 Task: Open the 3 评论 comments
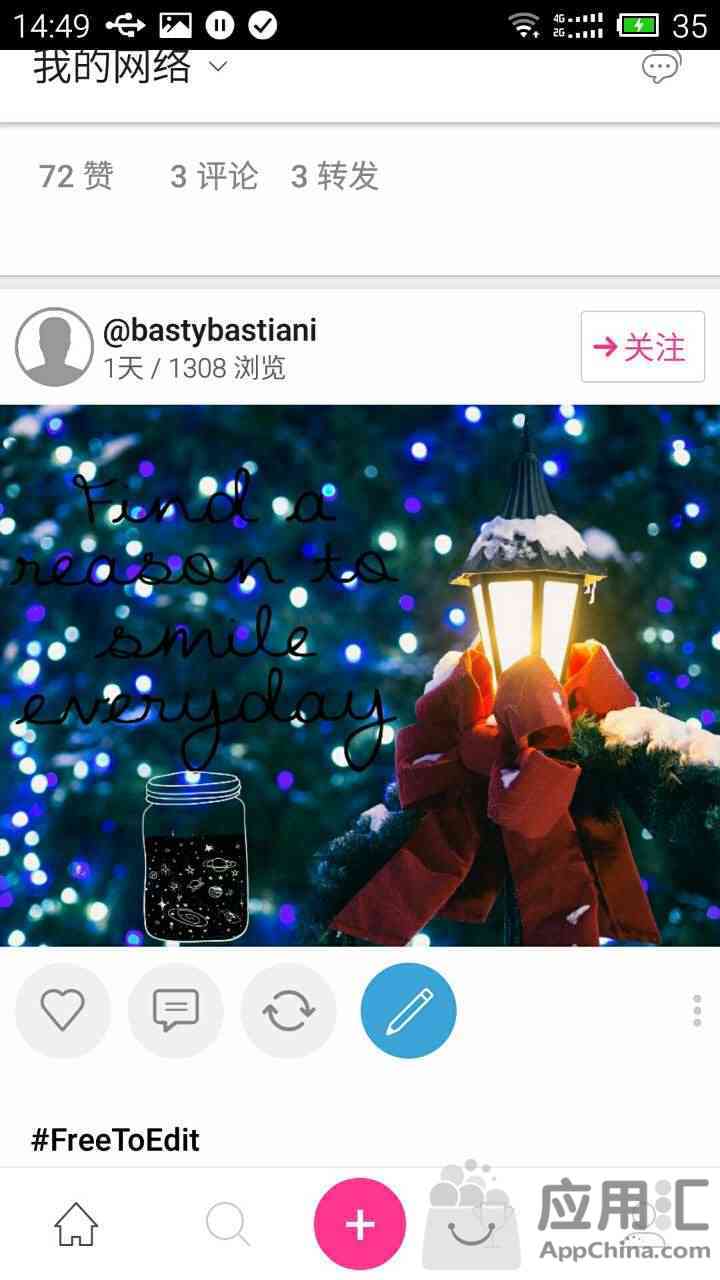click(214, 177)
